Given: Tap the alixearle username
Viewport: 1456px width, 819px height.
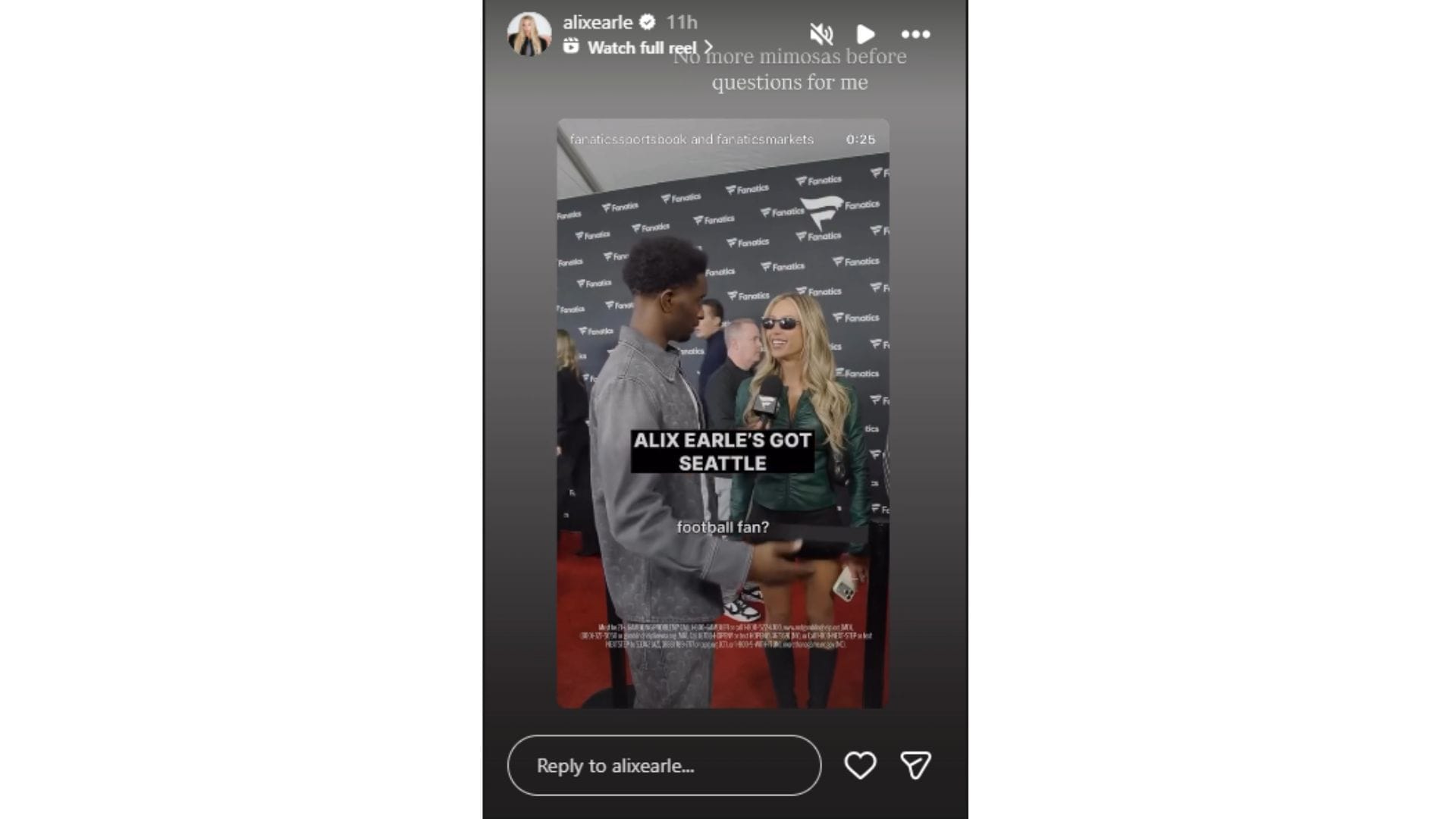Looking at the screenshot, I should [x=598, y=22].
